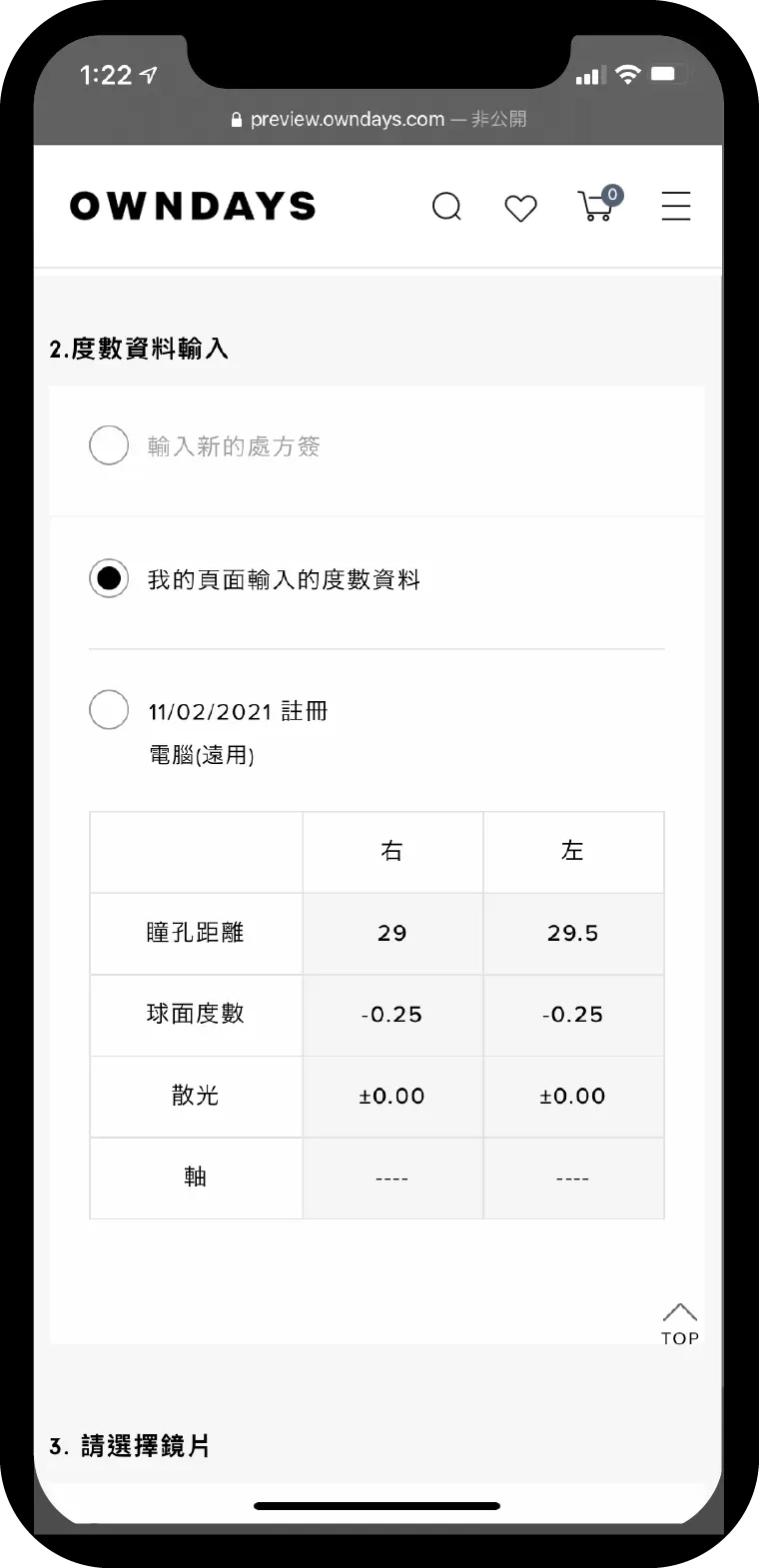Select 我的頁面輸入的度數資料 option

[x=109, y=578]
